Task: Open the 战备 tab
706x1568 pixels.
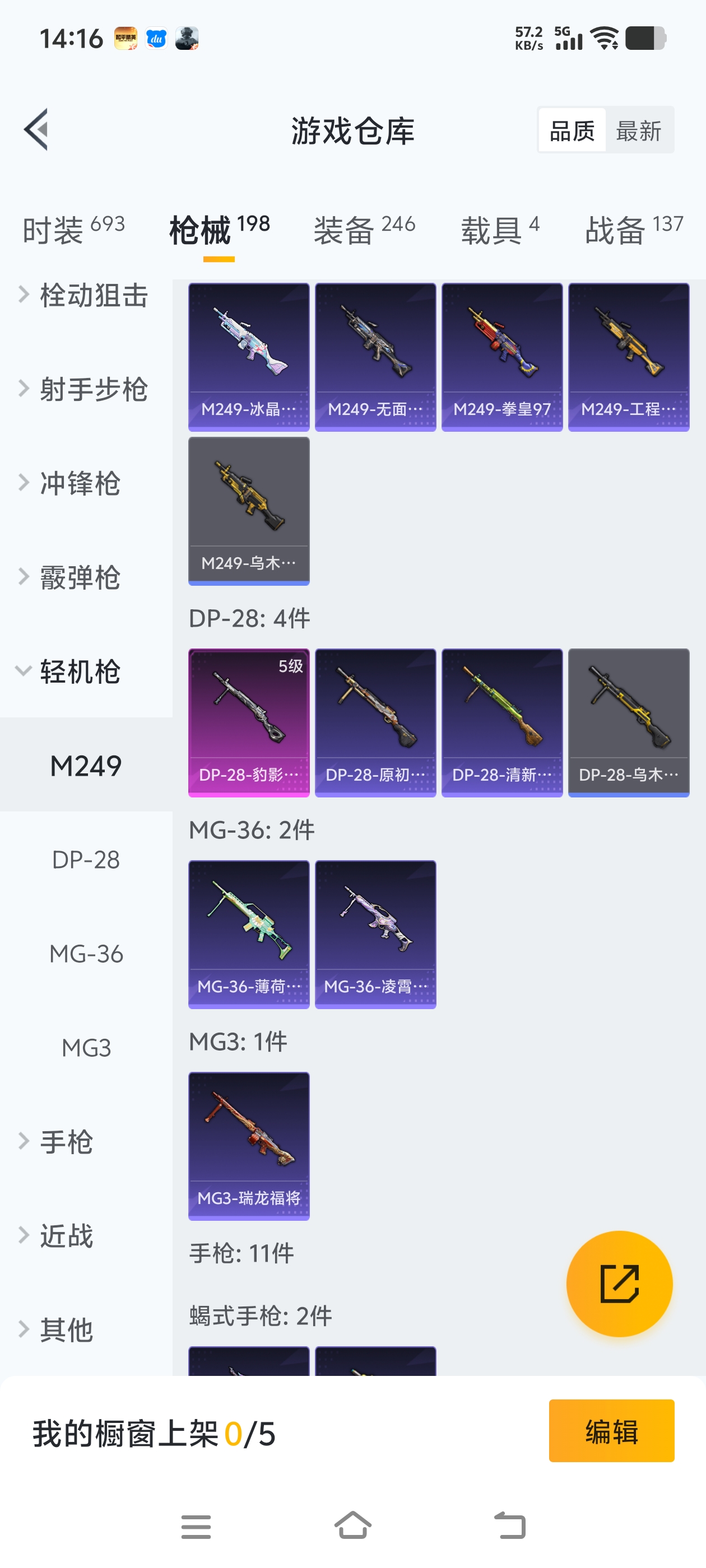Action: pos(634,230)
